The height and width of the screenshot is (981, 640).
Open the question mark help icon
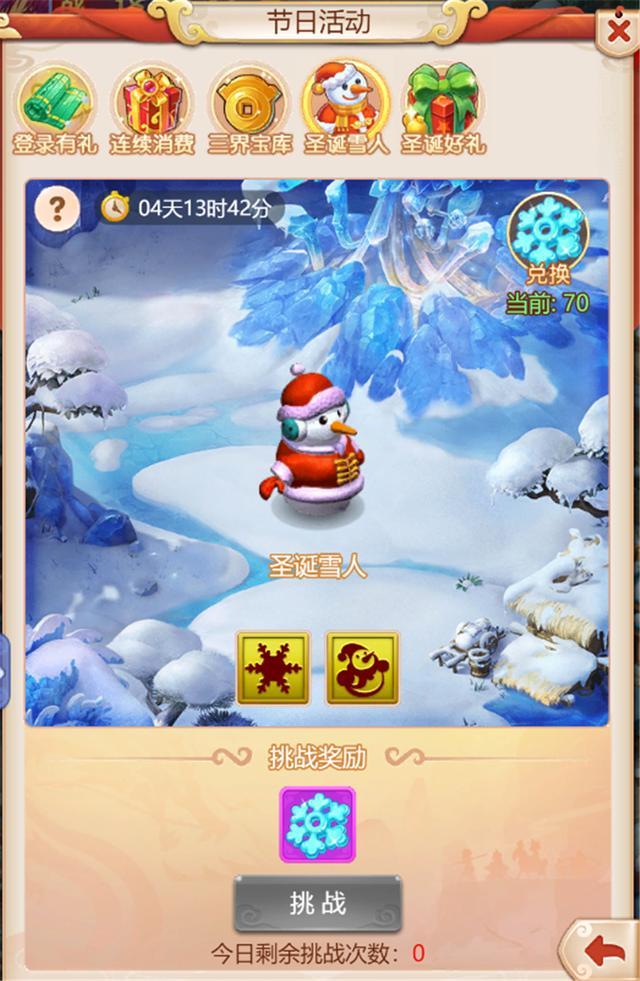click(x=58, y=208)
